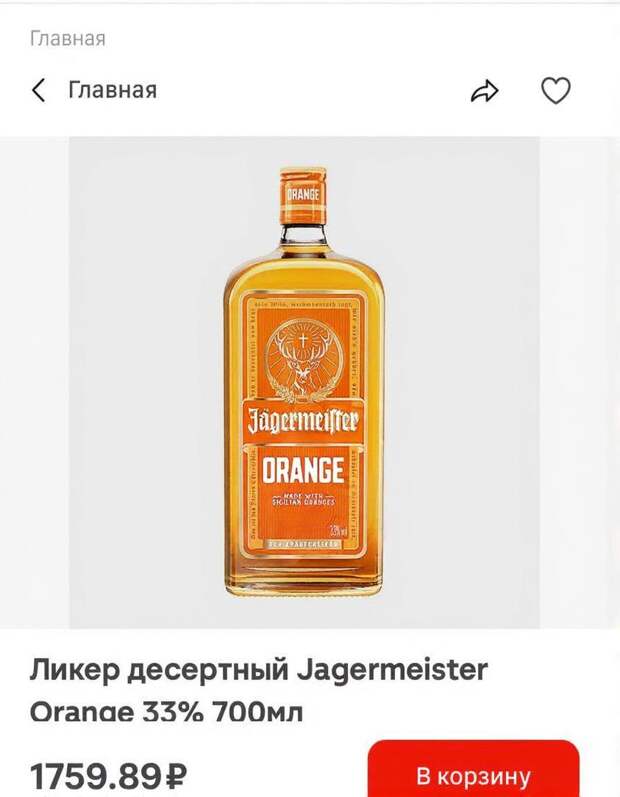Go back to Главная
620x797 pixels.
tap(40, 91)
